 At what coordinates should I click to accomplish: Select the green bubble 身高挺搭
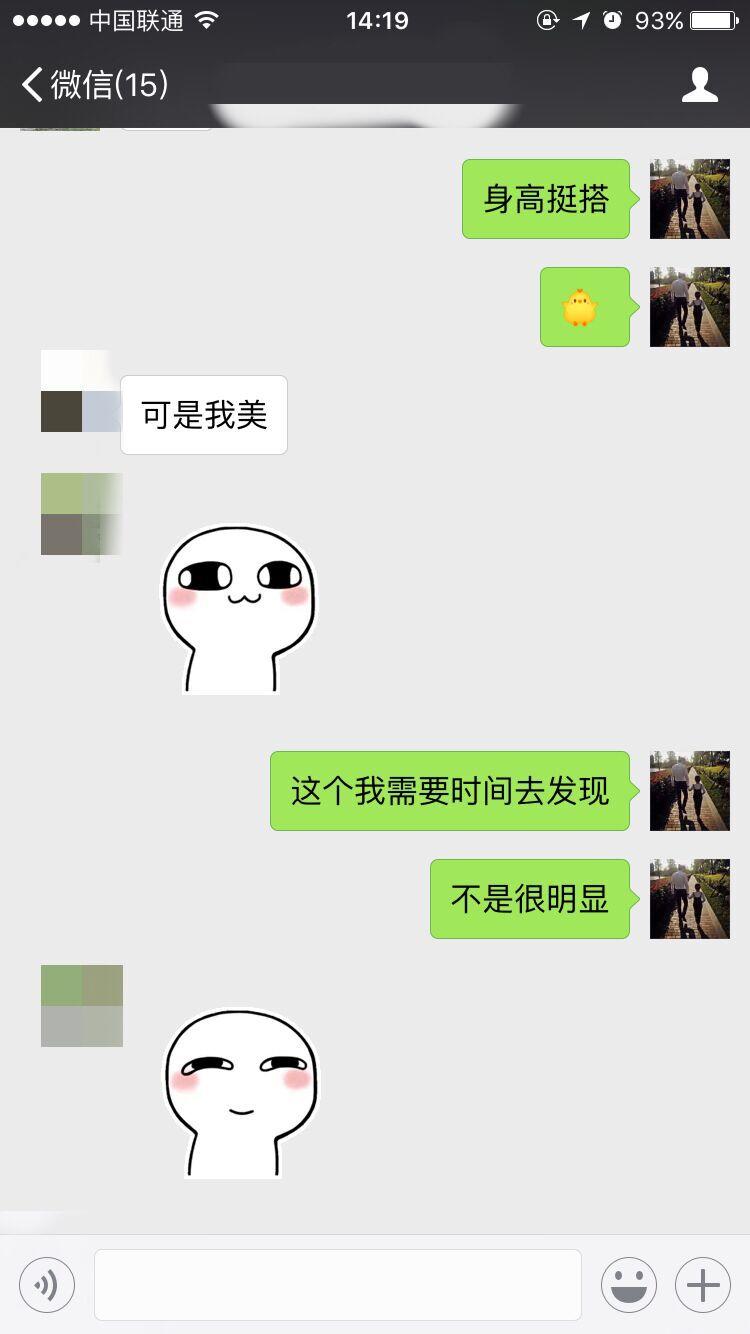click(x=546, y=198)
